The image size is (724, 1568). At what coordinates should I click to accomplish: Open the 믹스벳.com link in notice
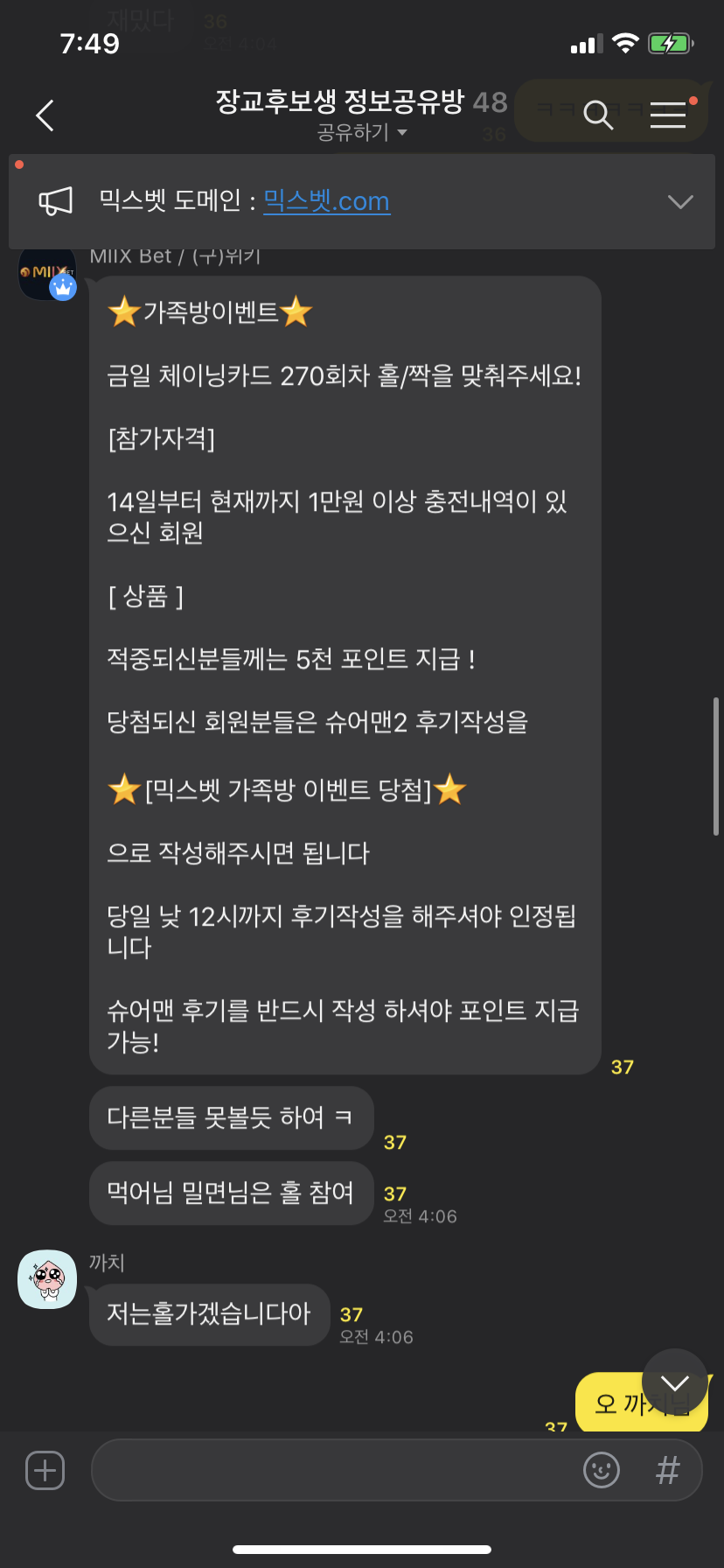point(326,201)
